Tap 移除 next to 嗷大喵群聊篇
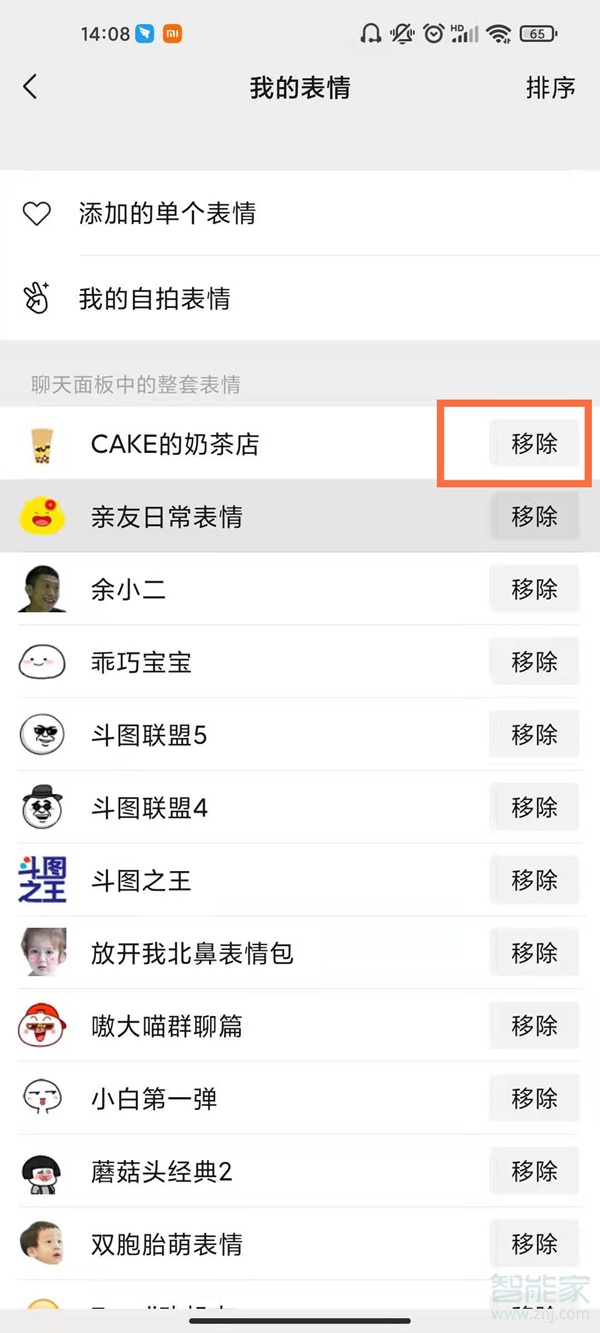600x1333 pixels. (x=534, y=1026)
